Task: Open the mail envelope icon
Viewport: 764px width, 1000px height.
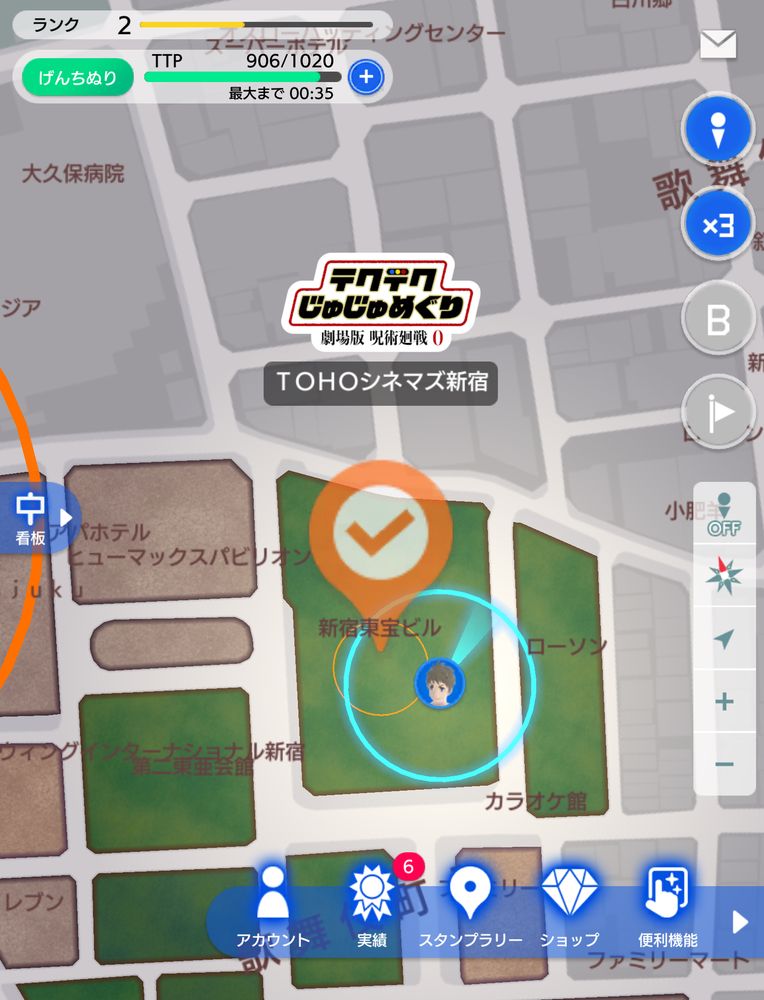Action: point(718,45)
